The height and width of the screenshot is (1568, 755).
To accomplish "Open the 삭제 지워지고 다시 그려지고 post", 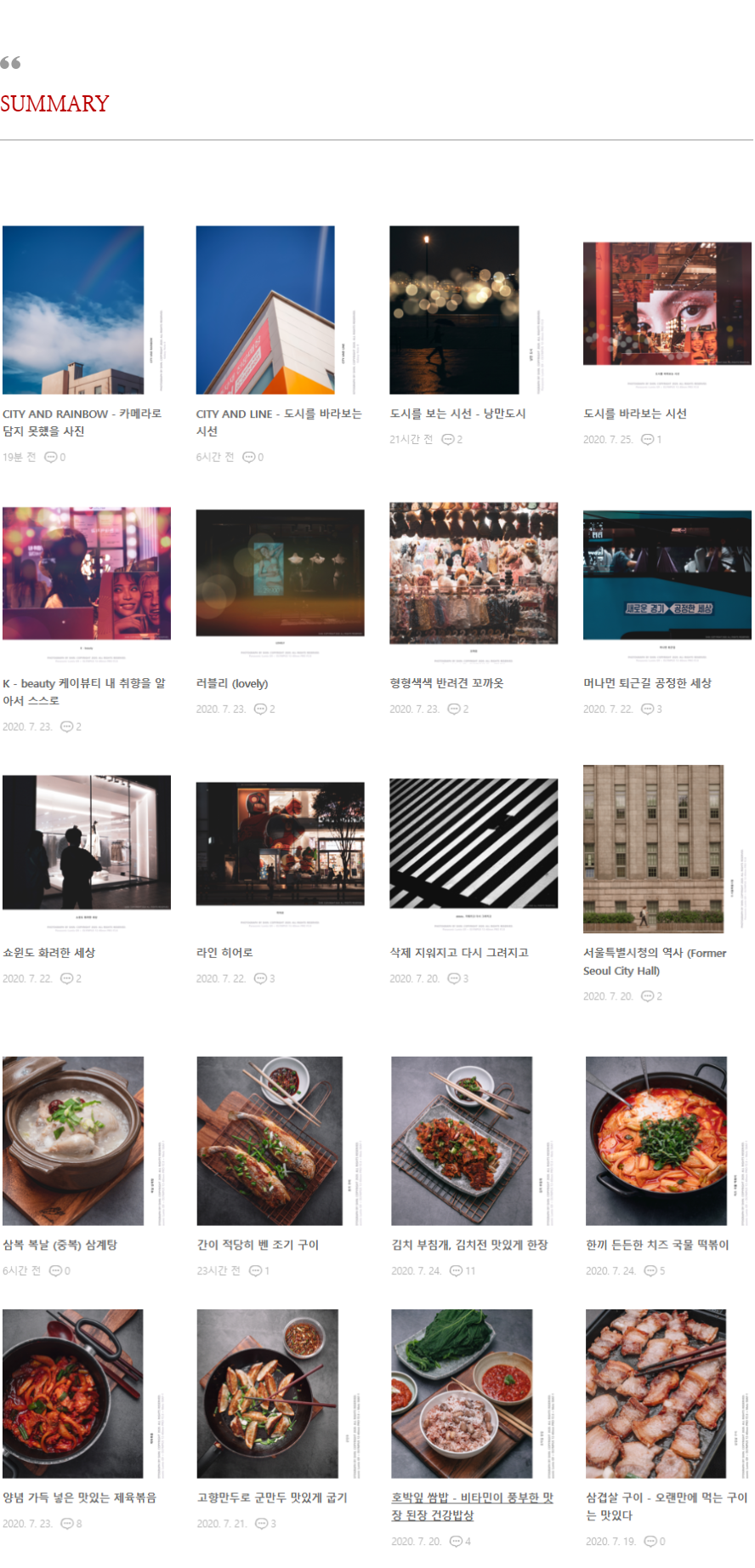I will [x=458, y=953].
